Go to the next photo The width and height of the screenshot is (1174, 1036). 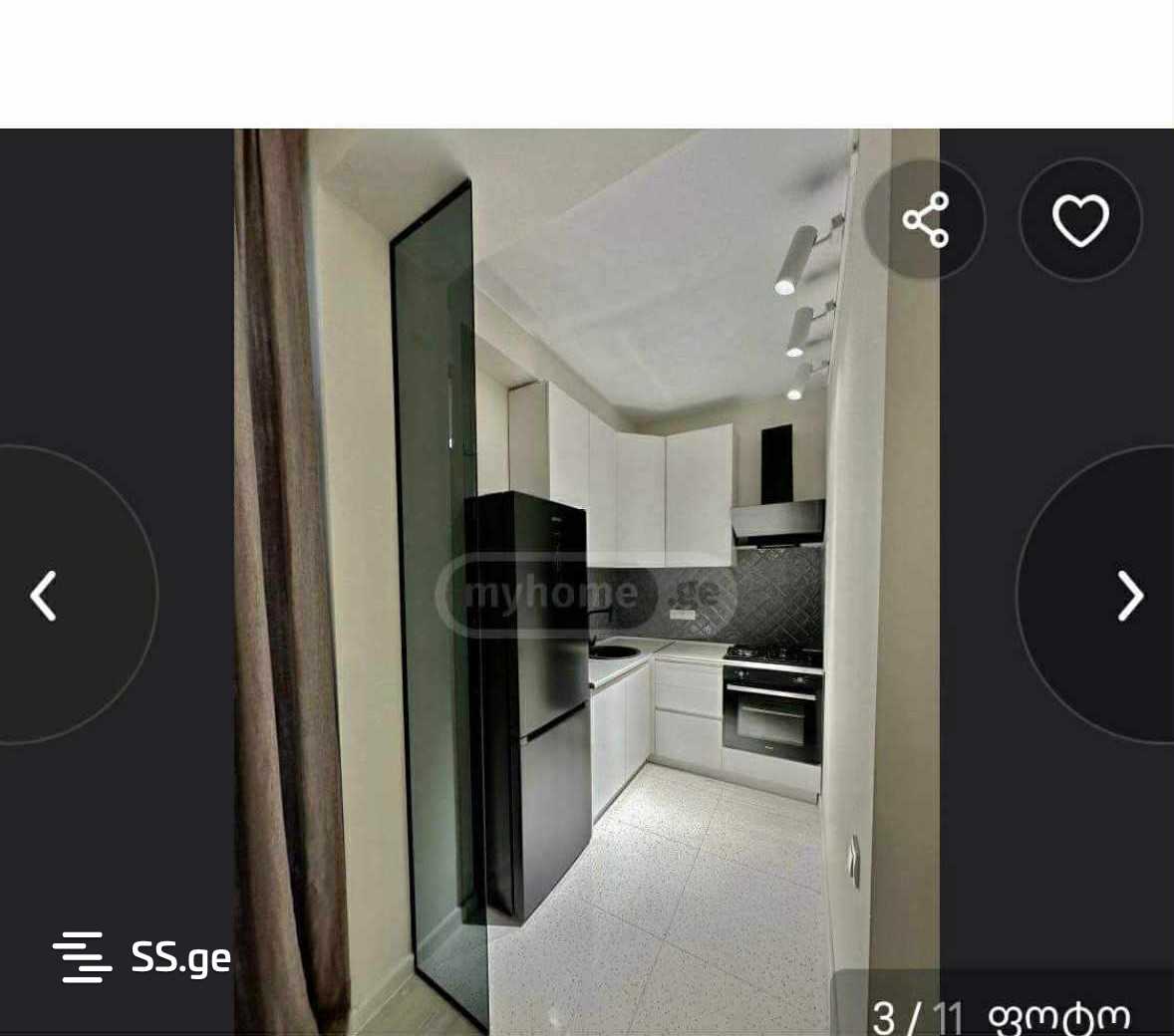coord(1128,595)
